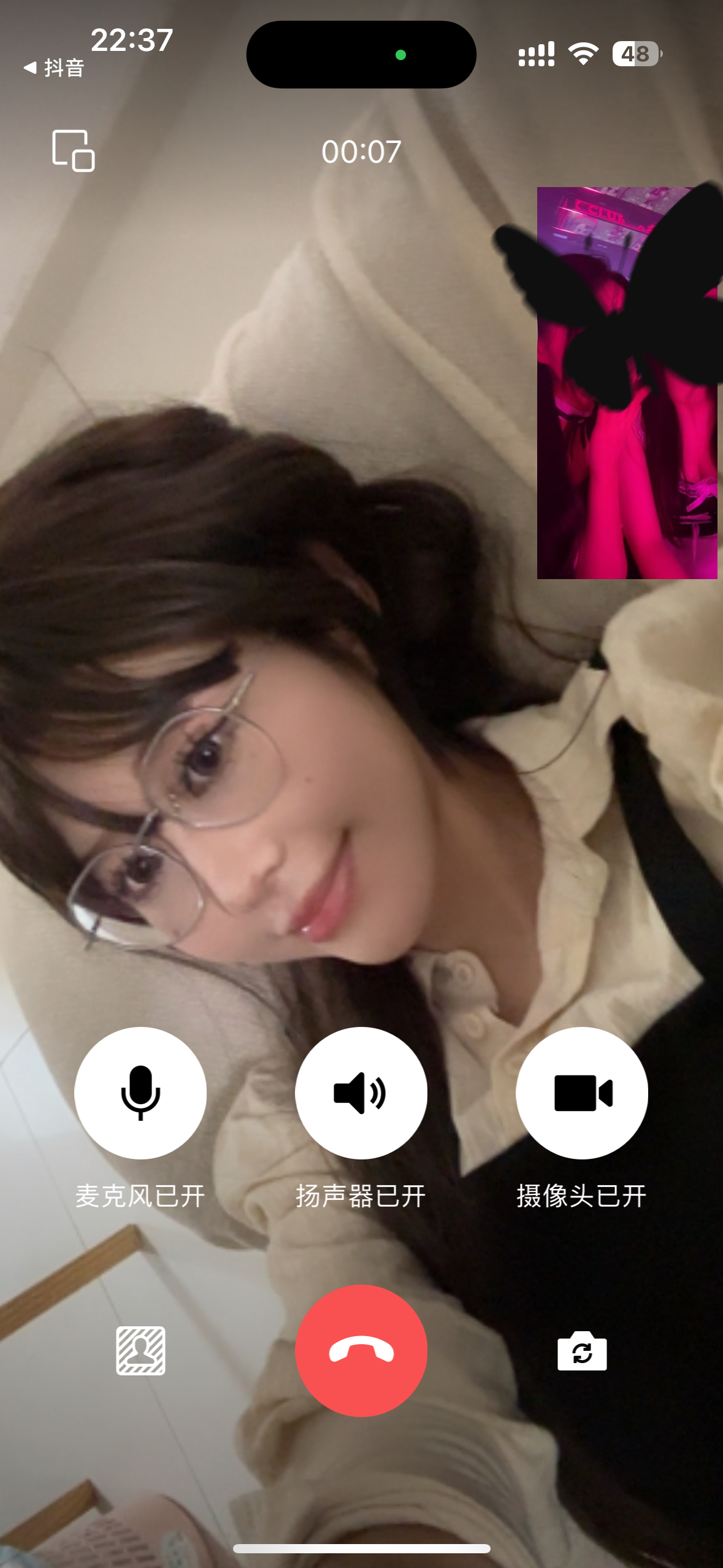Tap the small self-view video window
723x1568 pixels.
(627, 383)
